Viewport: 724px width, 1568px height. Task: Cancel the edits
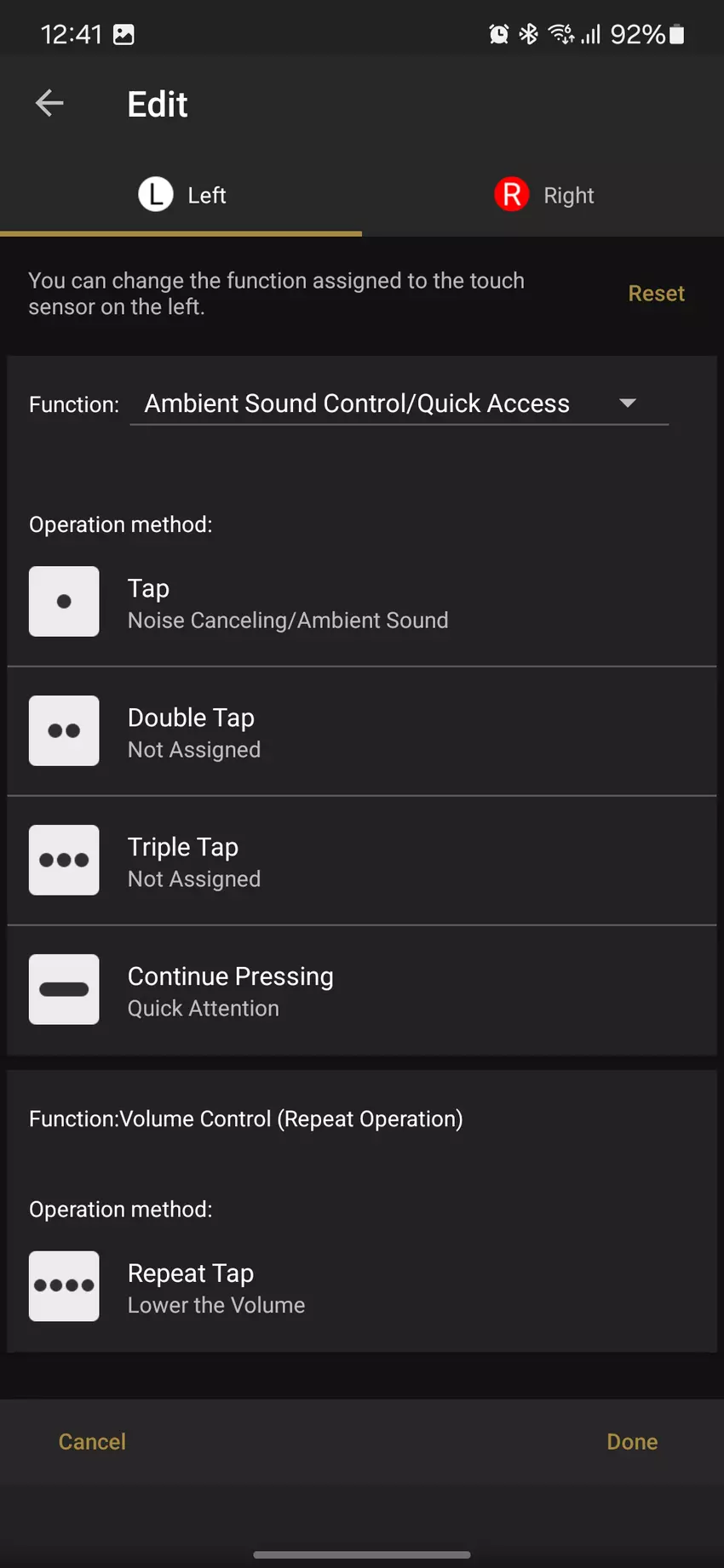pos(92,1442)
